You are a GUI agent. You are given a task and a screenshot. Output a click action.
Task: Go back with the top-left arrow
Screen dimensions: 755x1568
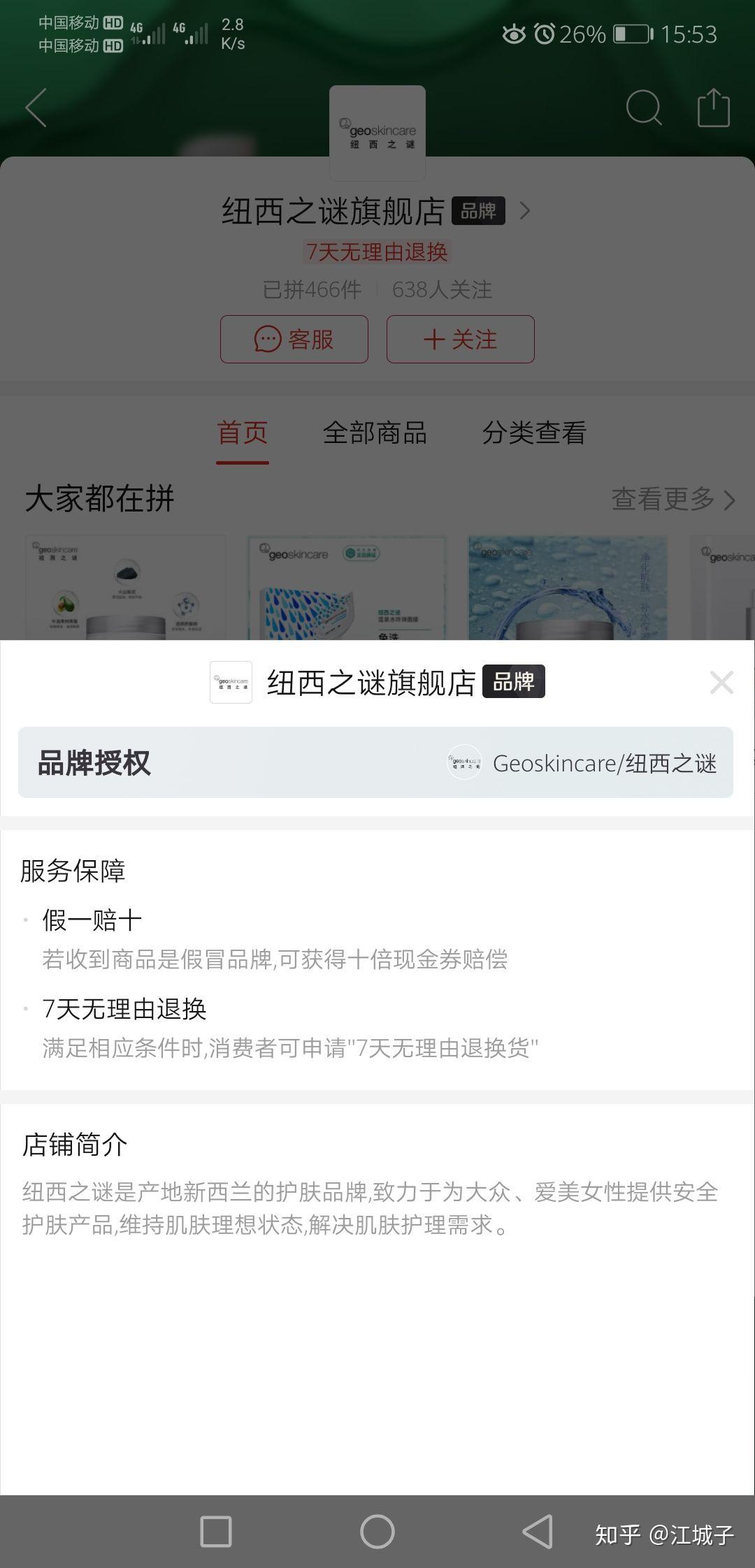point(36,108)
